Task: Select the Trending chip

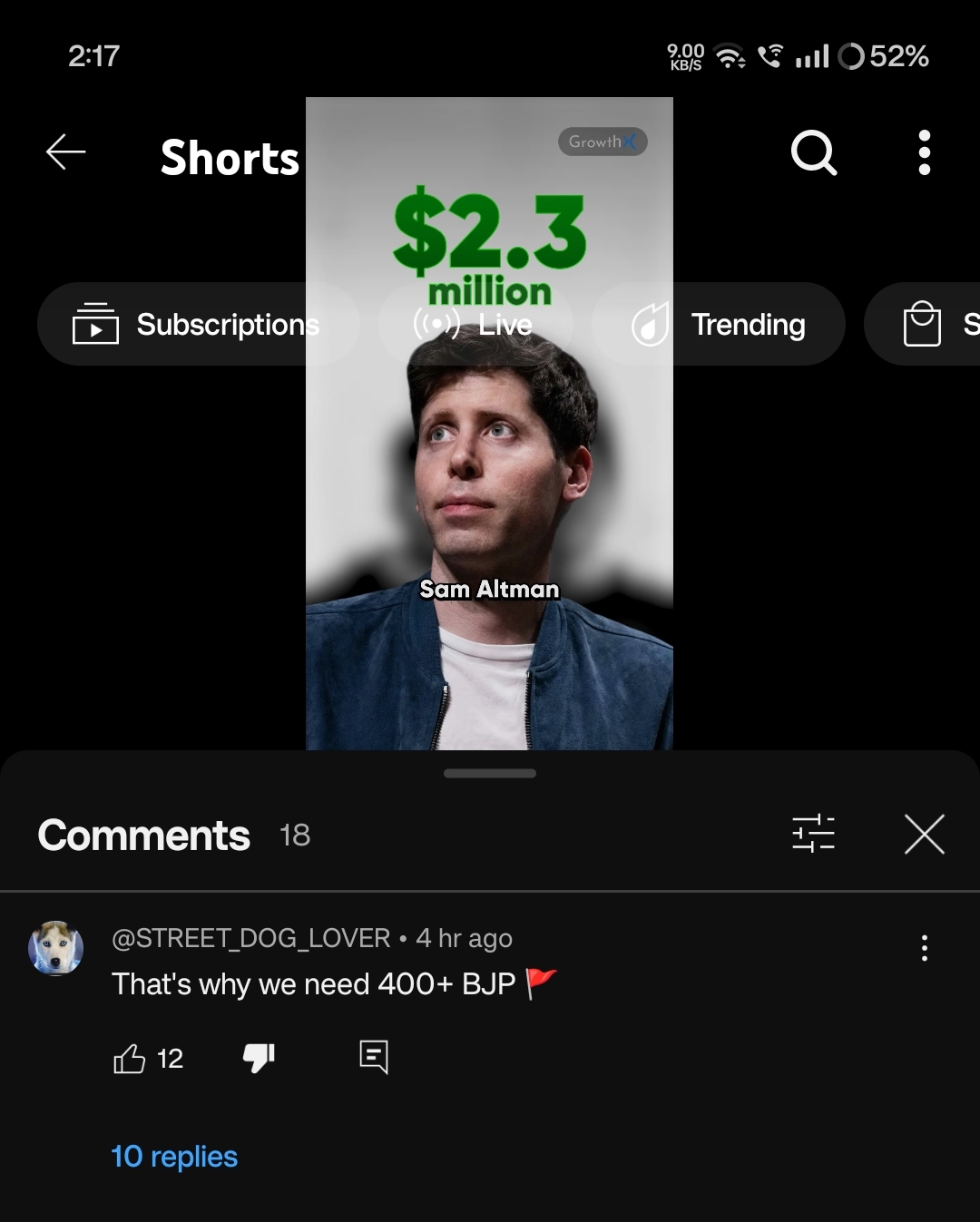Action: (x=719, y=324)
